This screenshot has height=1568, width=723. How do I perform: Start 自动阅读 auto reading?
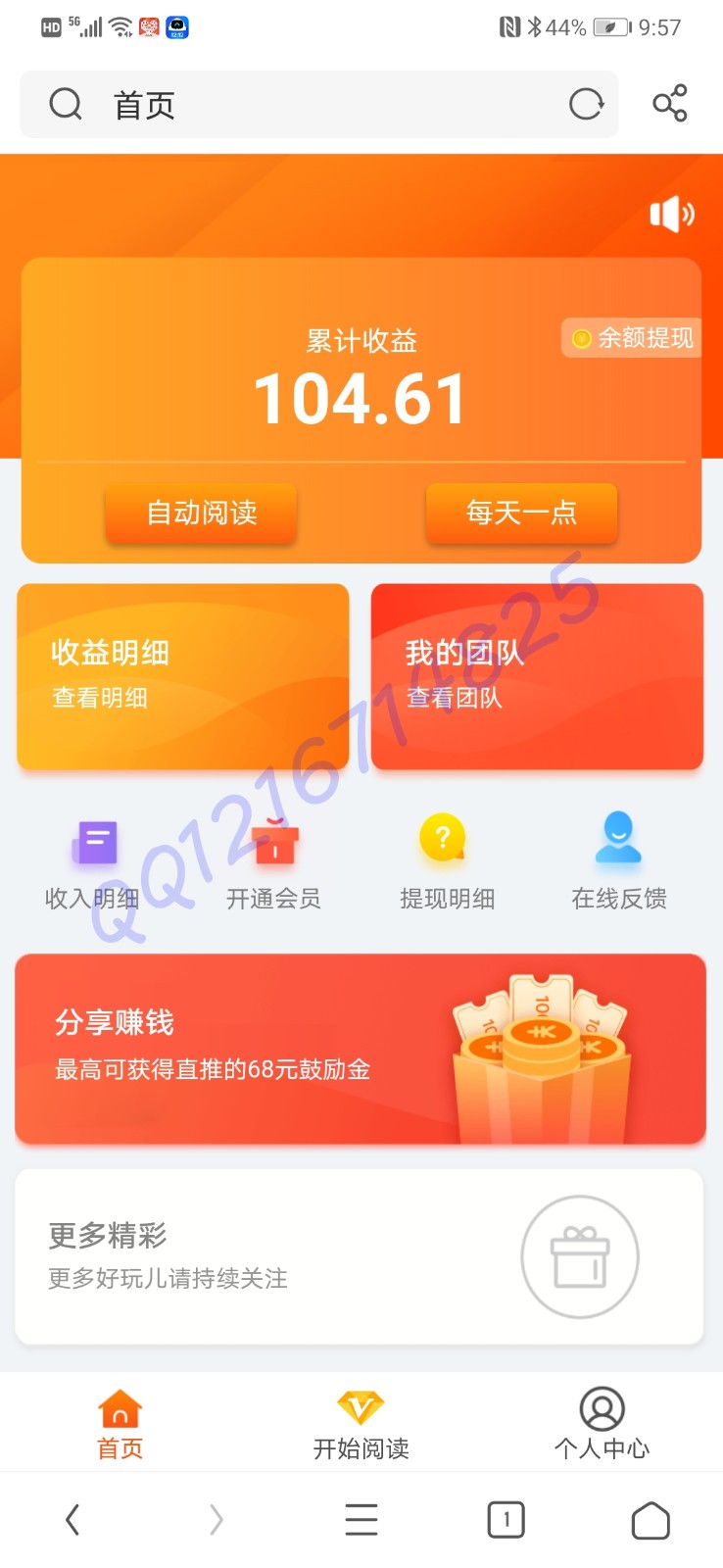(x=201, y=513)
